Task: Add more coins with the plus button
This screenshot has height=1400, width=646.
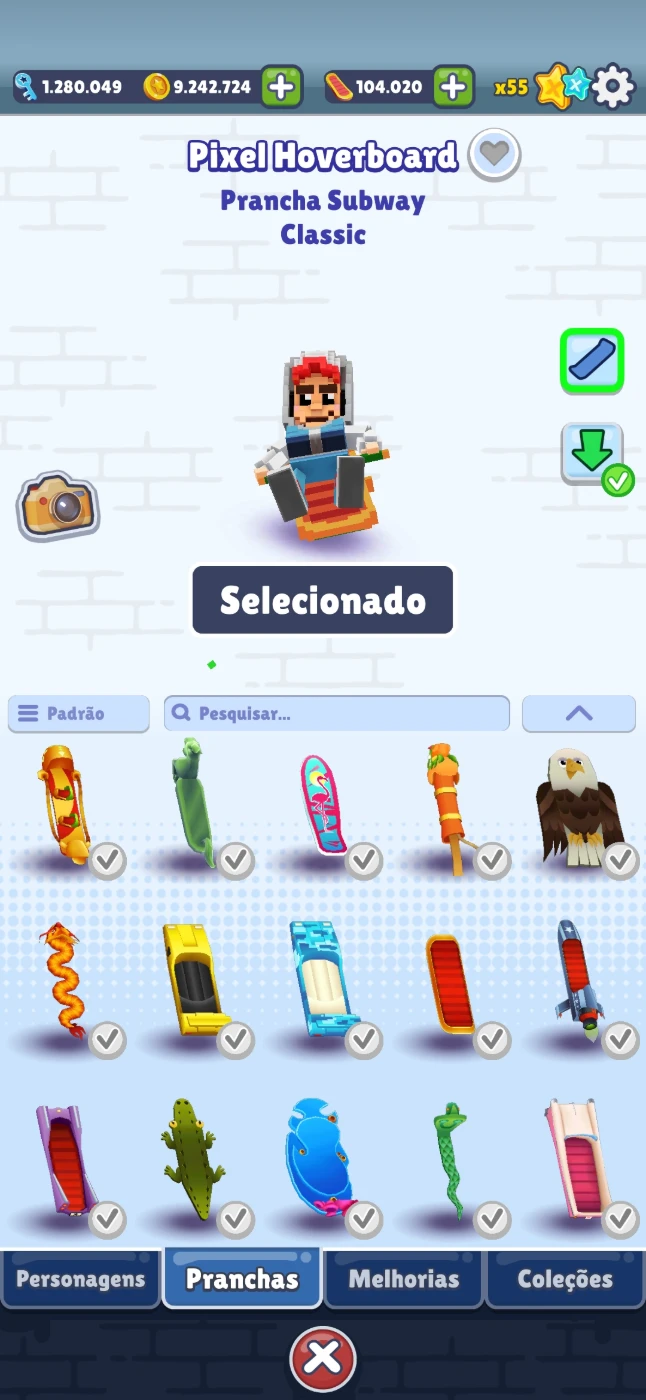Action: [x=282, y=87]
